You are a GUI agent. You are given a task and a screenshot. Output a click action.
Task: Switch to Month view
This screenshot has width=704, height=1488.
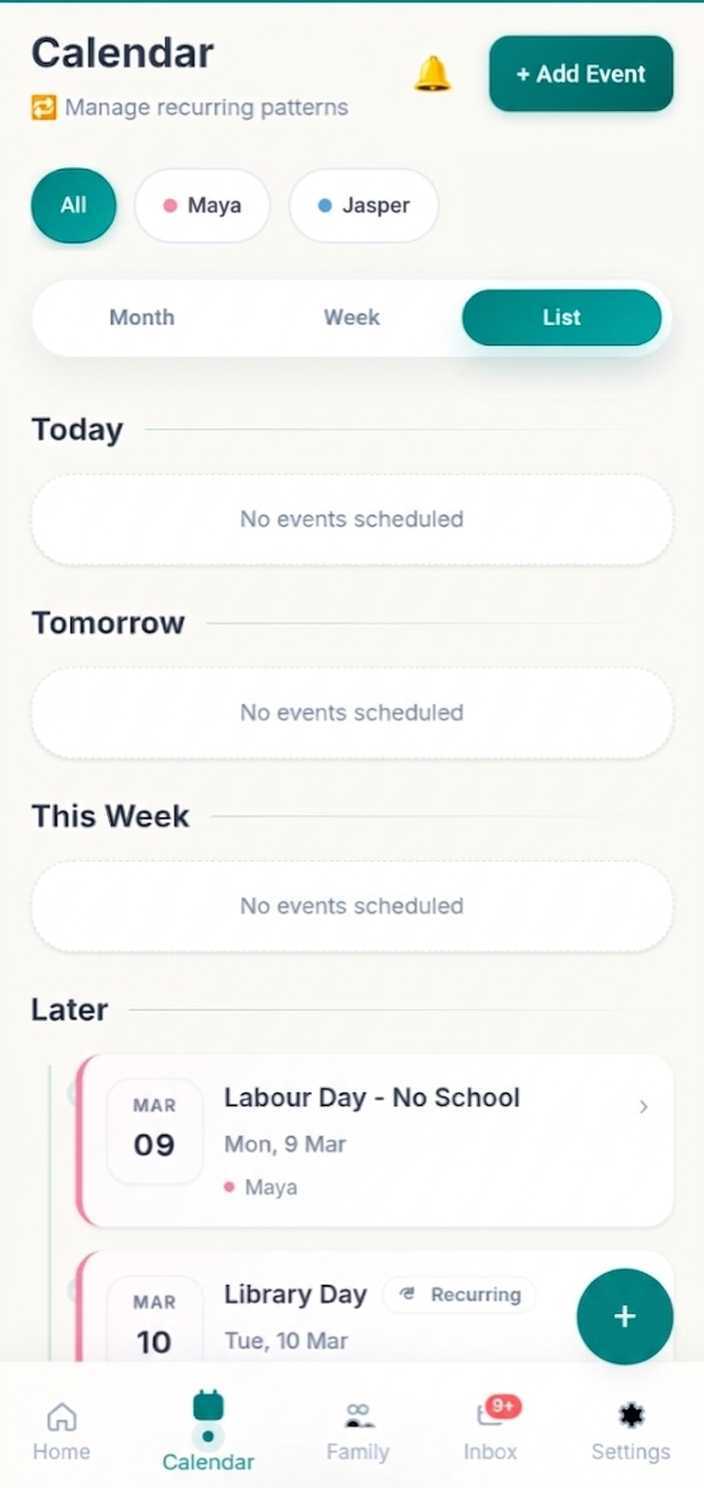142,317
